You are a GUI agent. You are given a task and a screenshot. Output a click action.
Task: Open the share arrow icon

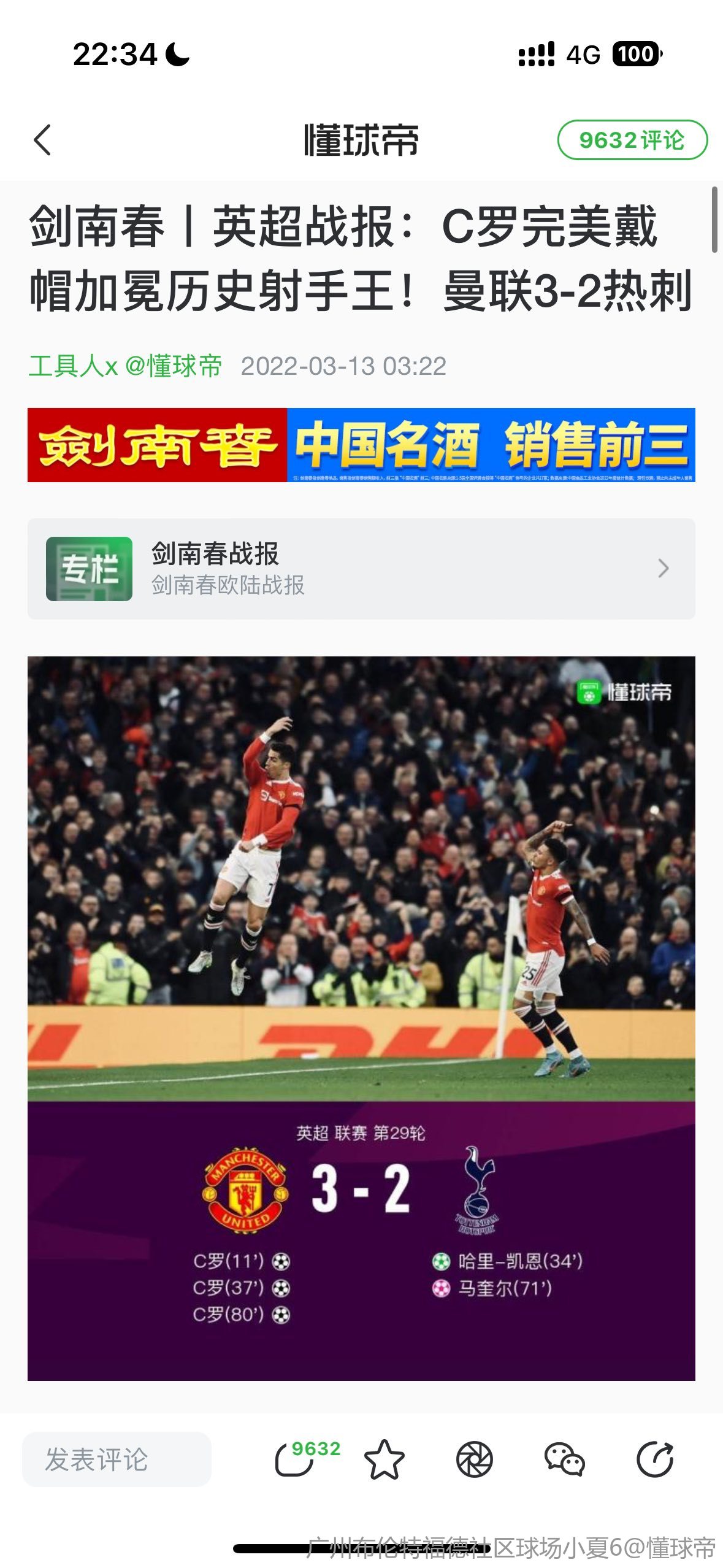pyautogui.click(x=655, y=1459)
